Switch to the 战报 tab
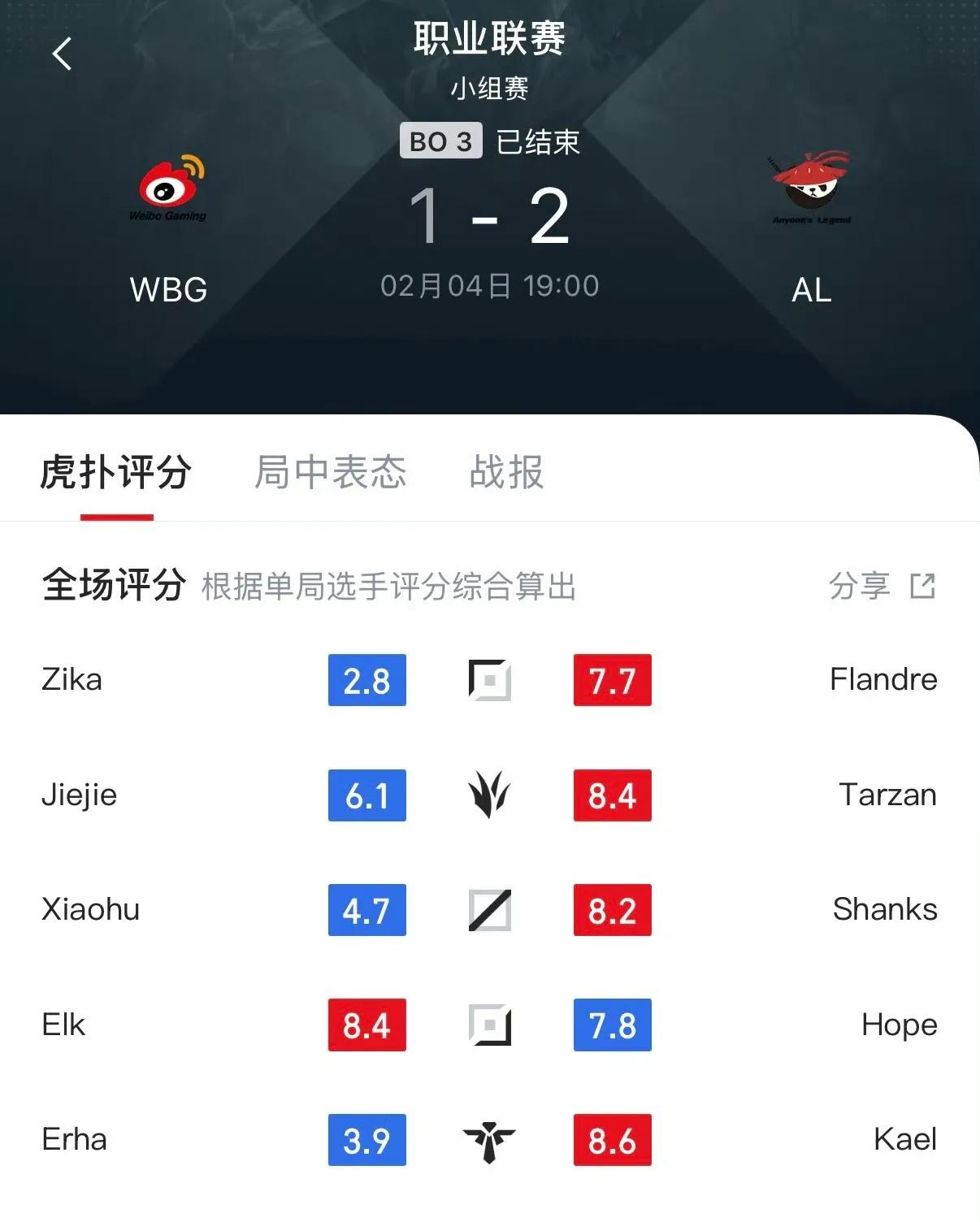Screen dimensions: 980x1222 (x=506, y=472)
